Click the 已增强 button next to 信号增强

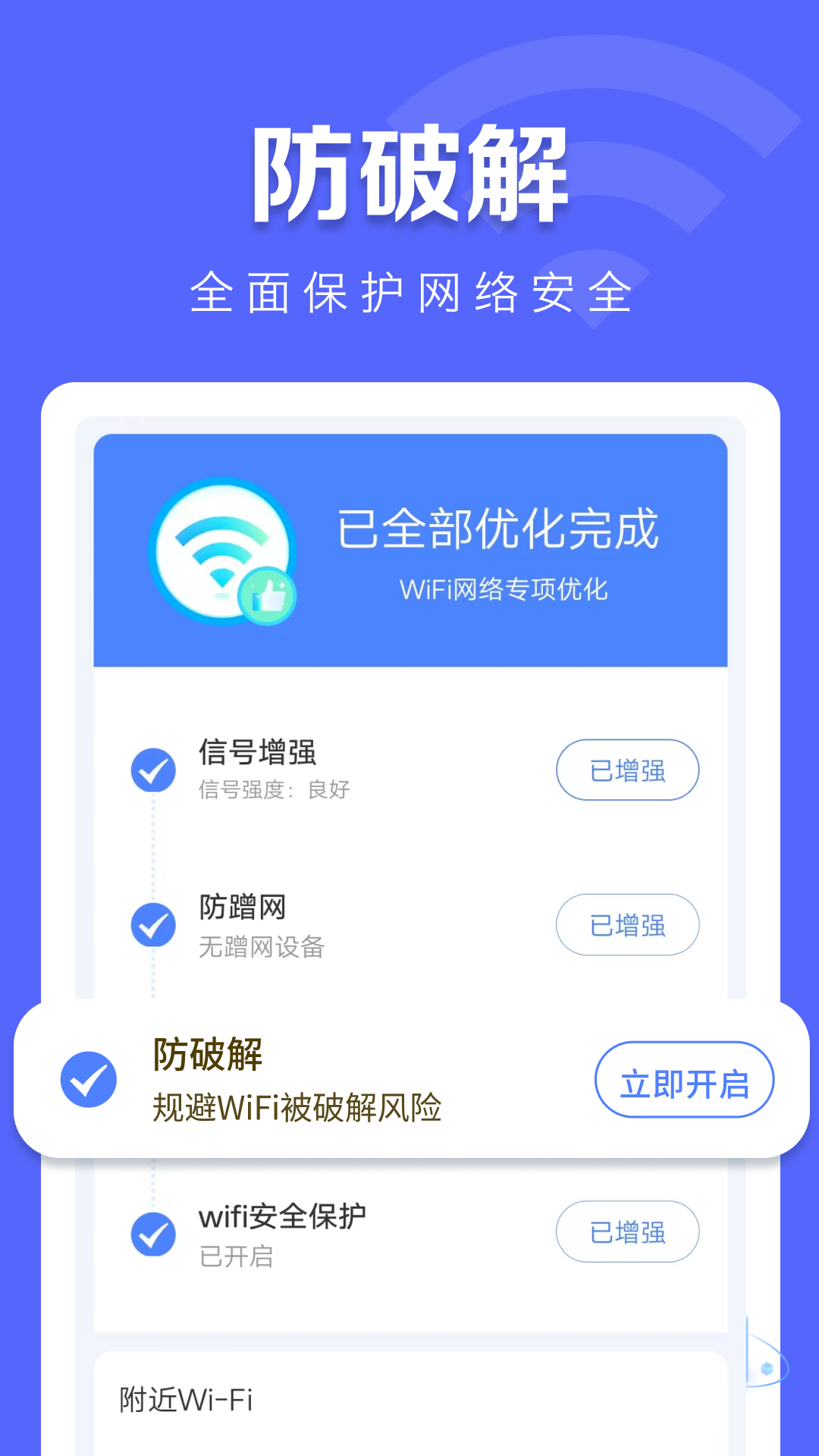pyautogui.click(x=628, y=770)
